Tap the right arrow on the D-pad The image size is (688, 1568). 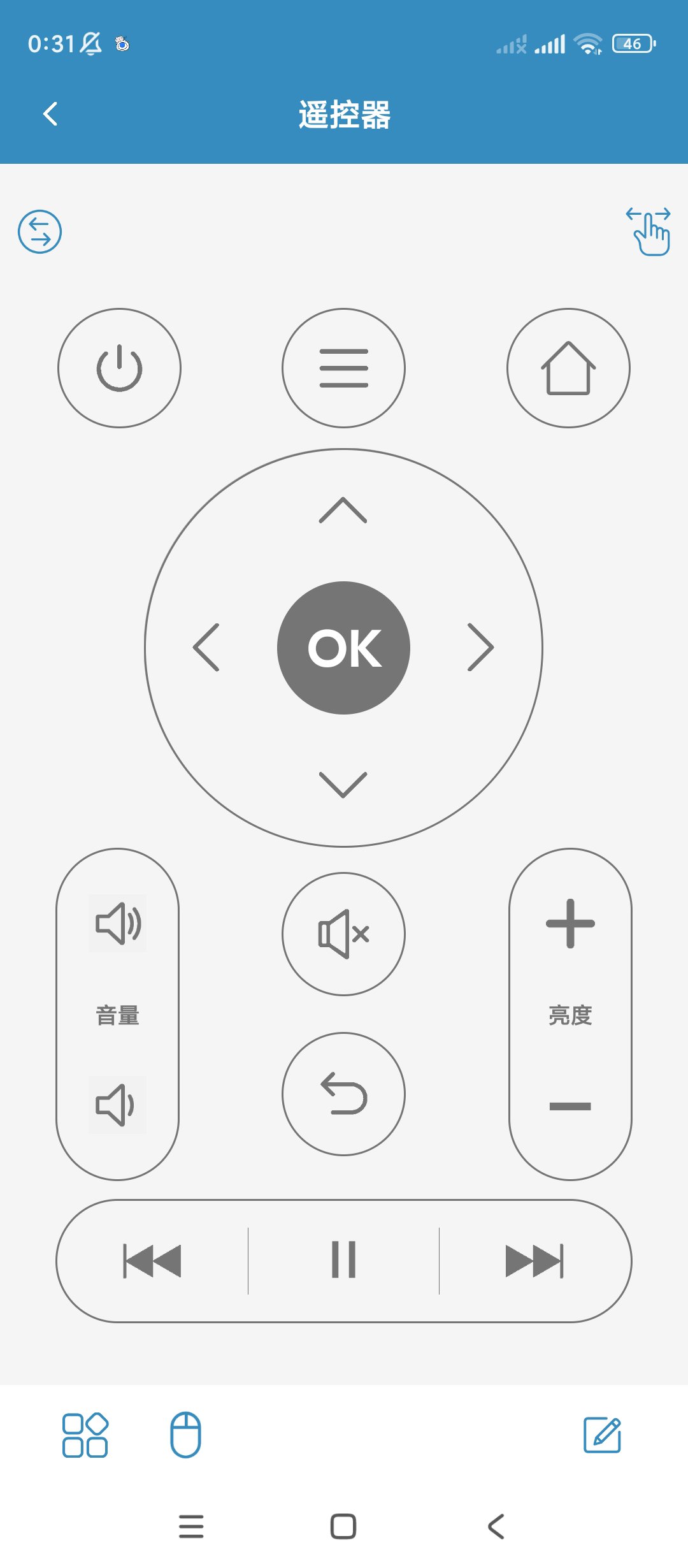pos(480,648)
